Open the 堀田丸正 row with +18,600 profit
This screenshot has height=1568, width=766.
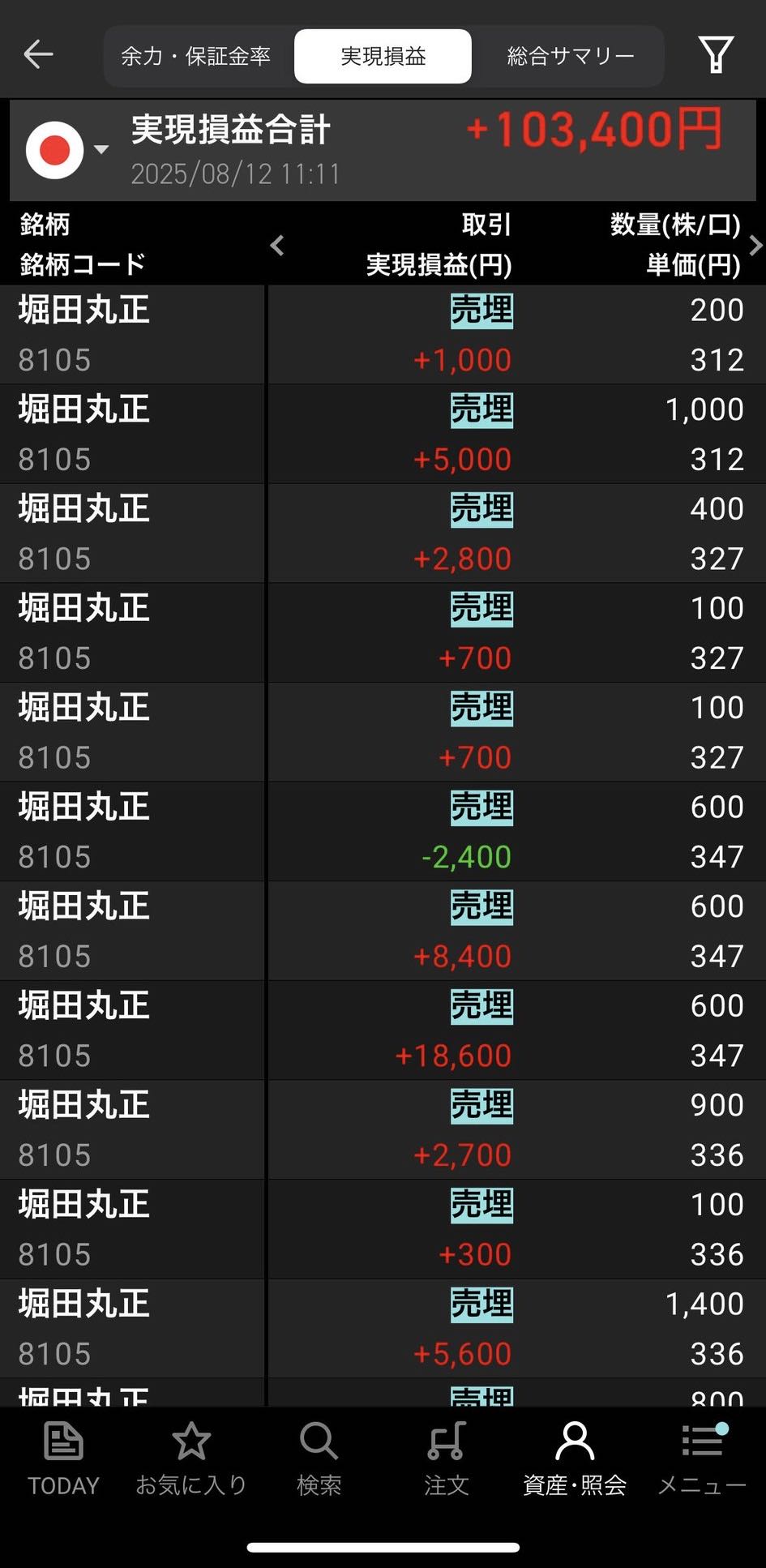click(x=383, y=1030)
